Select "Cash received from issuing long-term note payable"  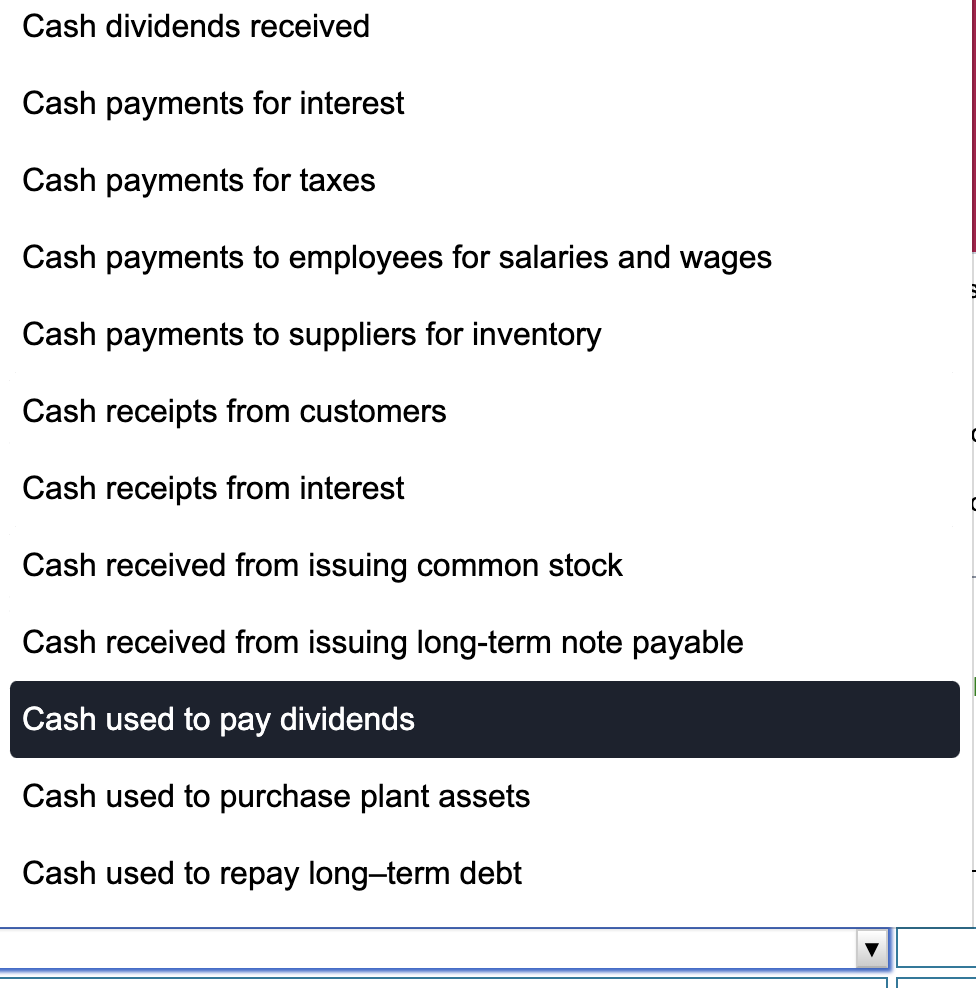[x=382, y=642]
